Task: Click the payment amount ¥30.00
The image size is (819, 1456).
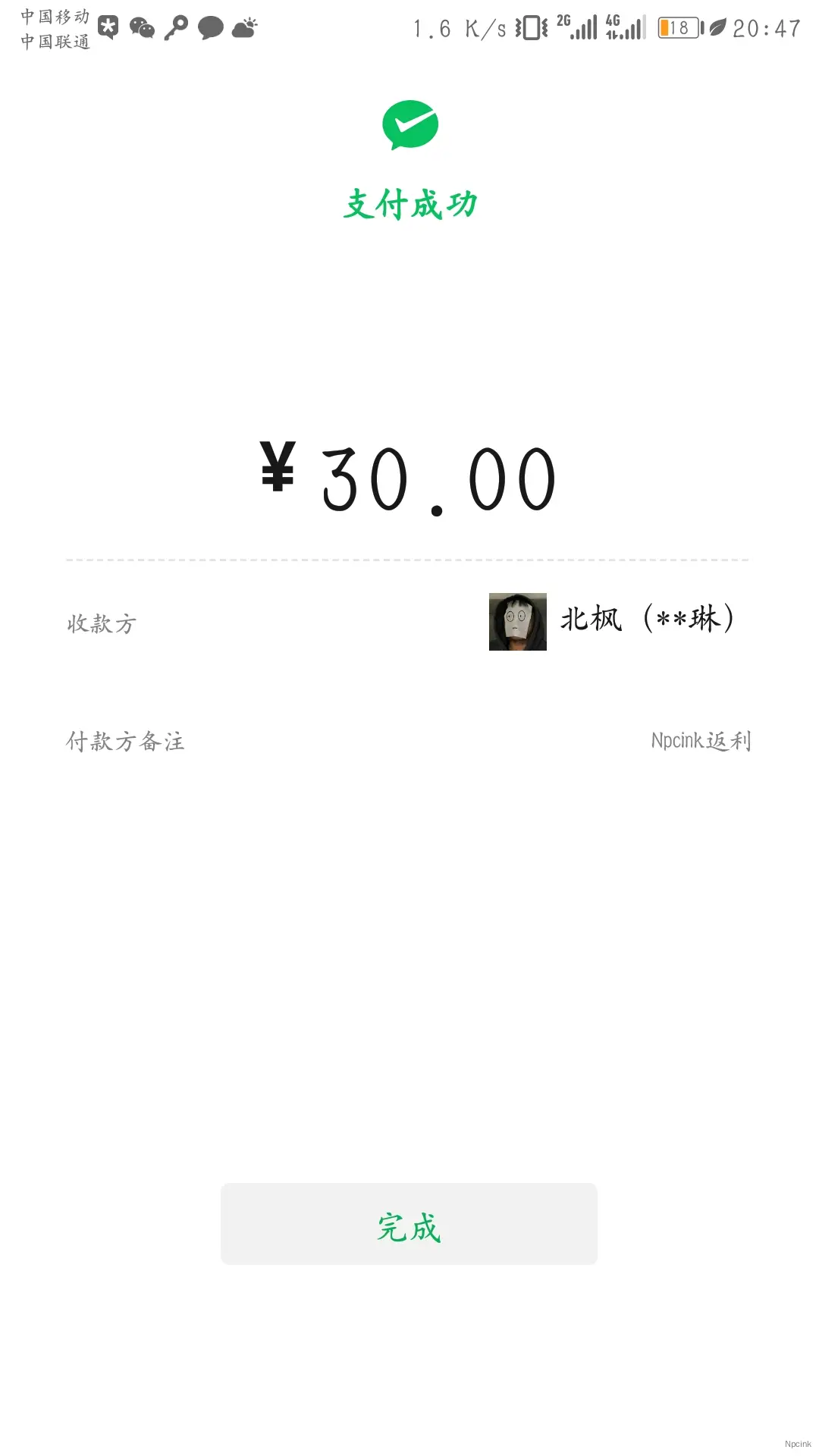Action: [x=409, y=478]
